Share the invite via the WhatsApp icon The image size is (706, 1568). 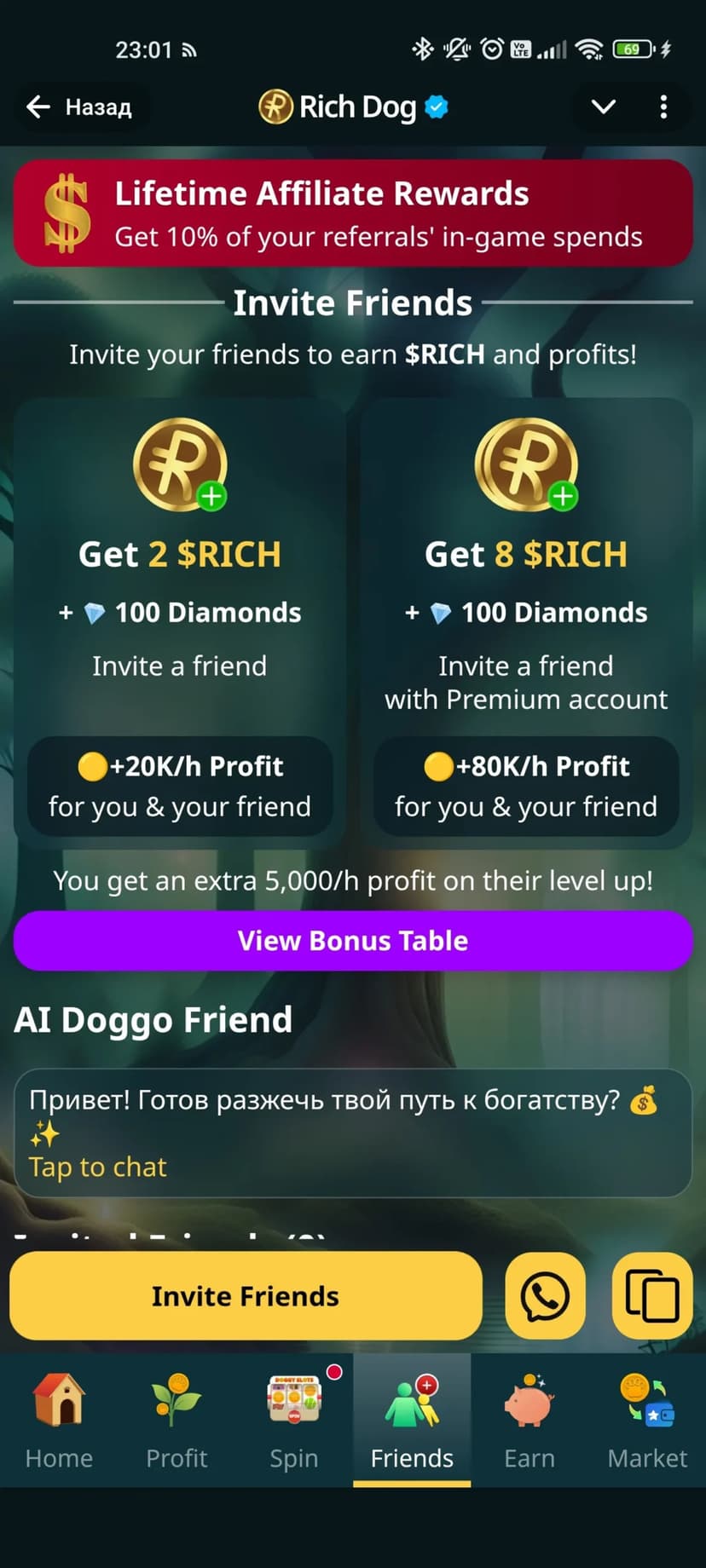pyautogui.click(x=545, y=1296)
